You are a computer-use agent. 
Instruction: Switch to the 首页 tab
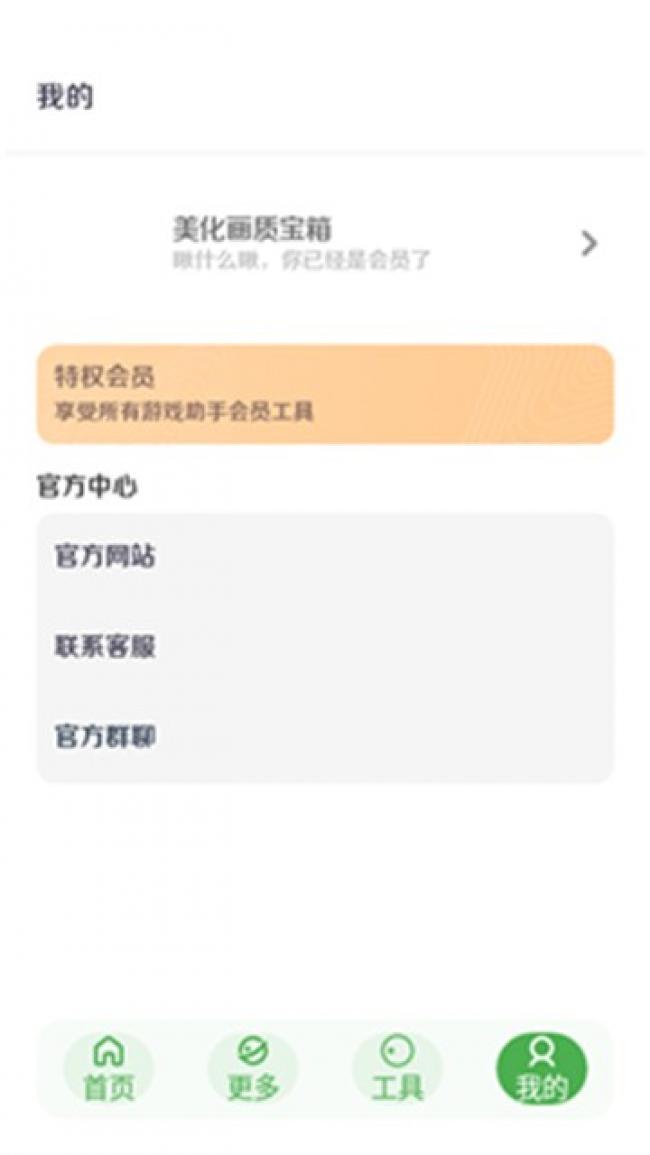point(108,1068)
